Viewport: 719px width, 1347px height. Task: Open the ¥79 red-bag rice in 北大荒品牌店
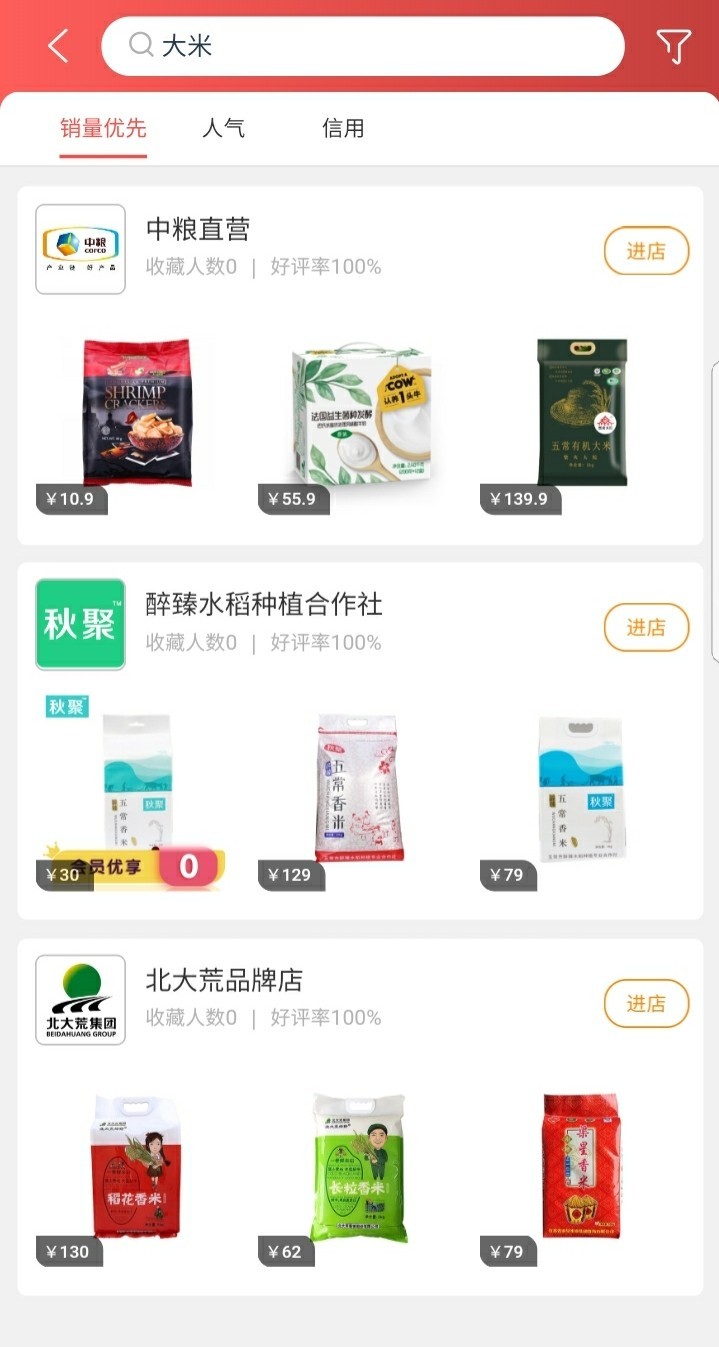[582, 1167]
